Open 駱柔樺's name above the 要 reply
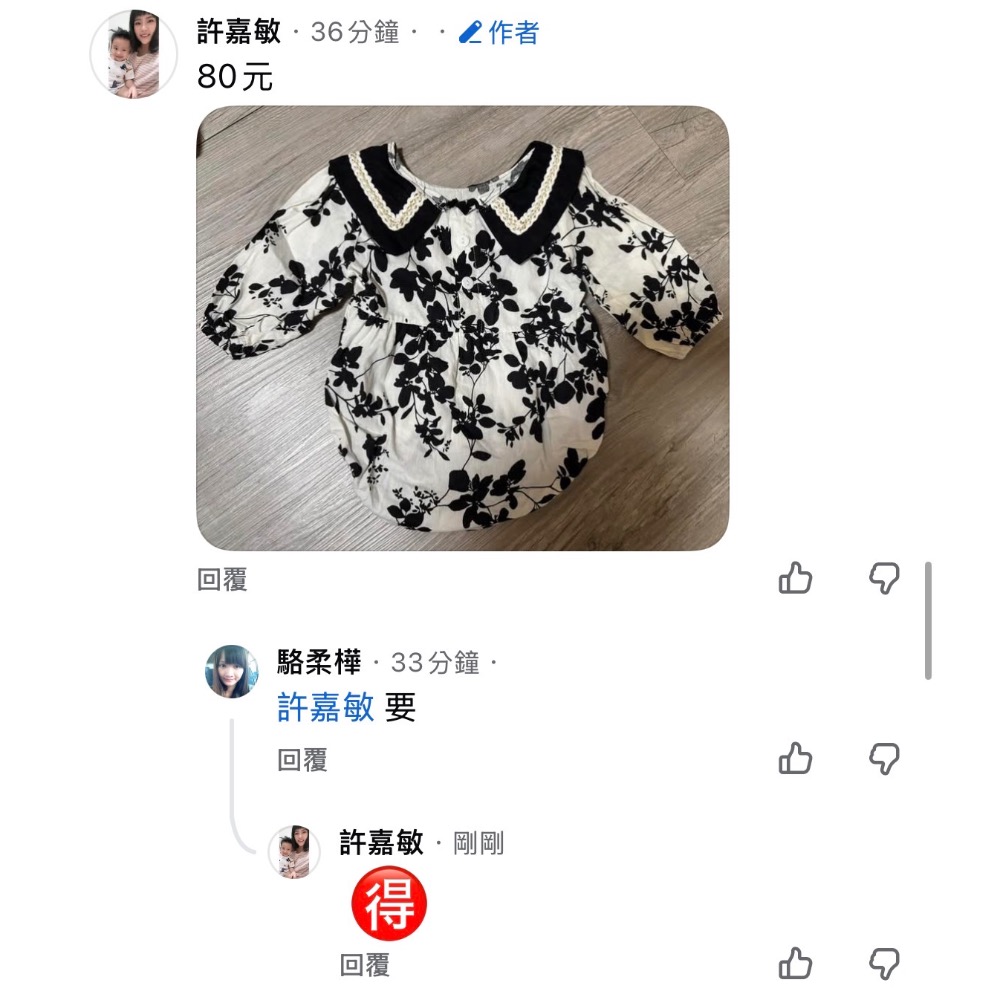 pos(318,662)
